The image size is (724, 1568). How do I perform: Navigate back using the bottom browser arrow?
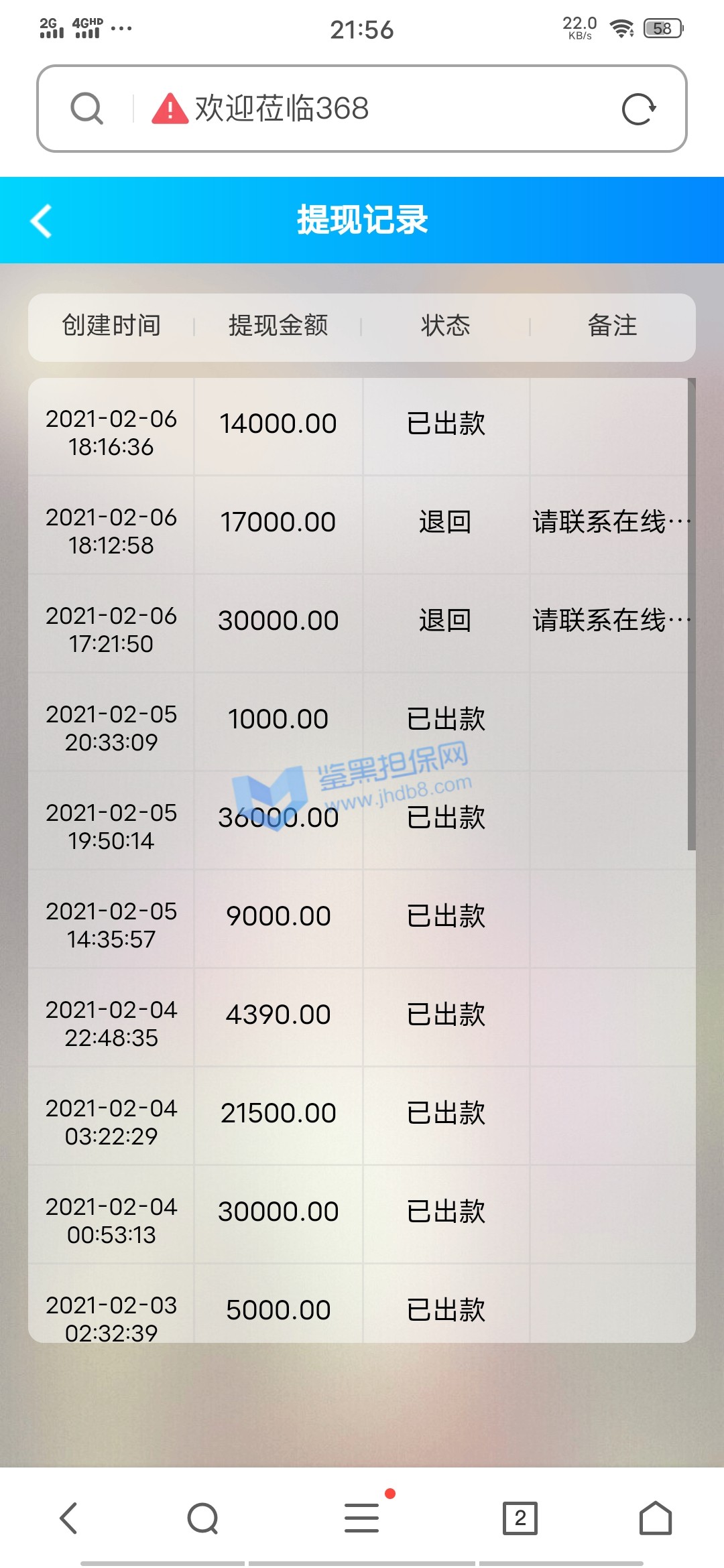(69, 1518)
